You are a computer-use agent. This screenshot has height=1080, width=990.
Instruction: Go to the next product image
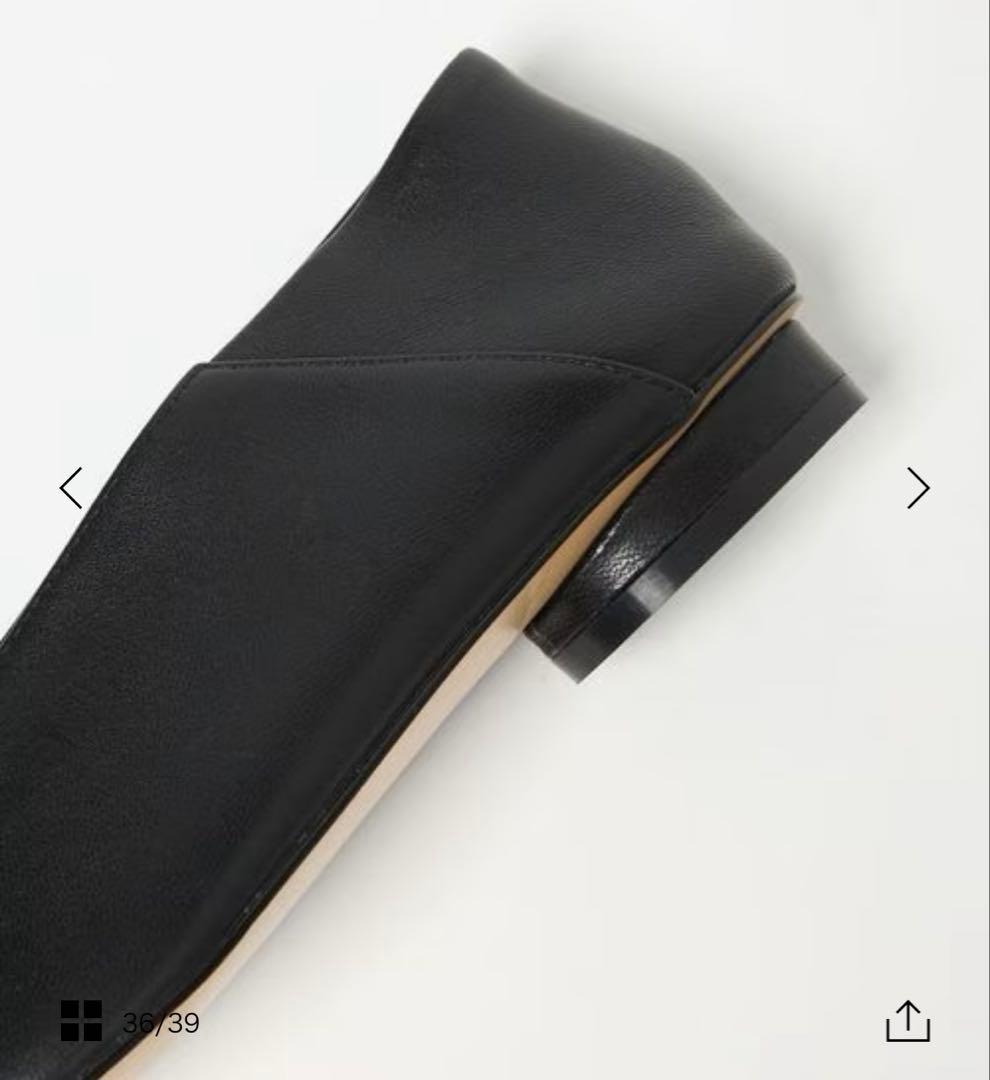[917, 488]
